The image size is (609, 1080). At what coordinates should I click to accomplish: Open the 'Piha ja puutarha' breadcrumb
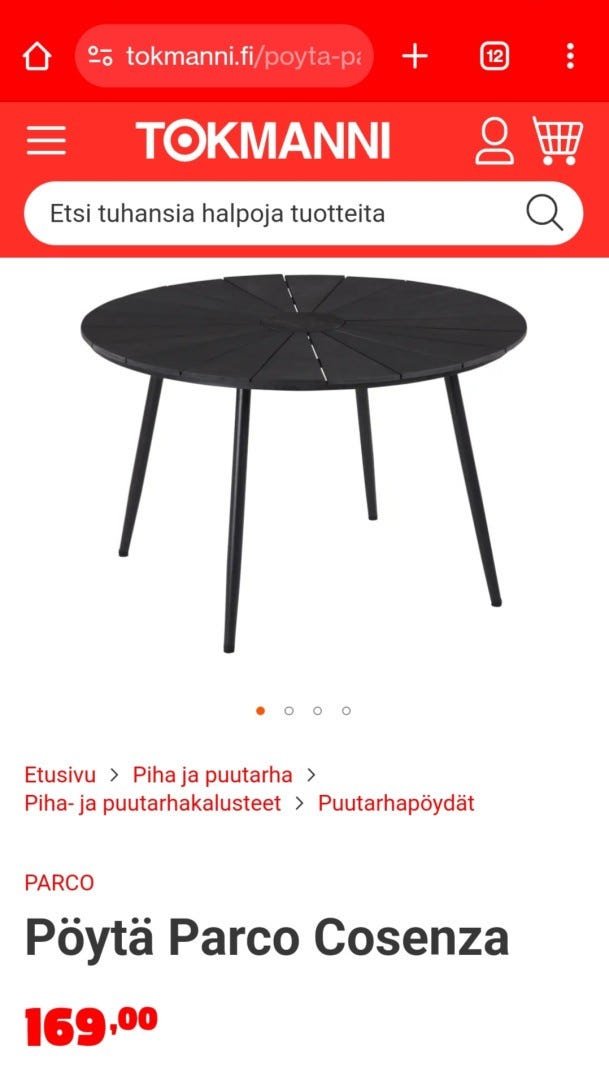(212, 774)
